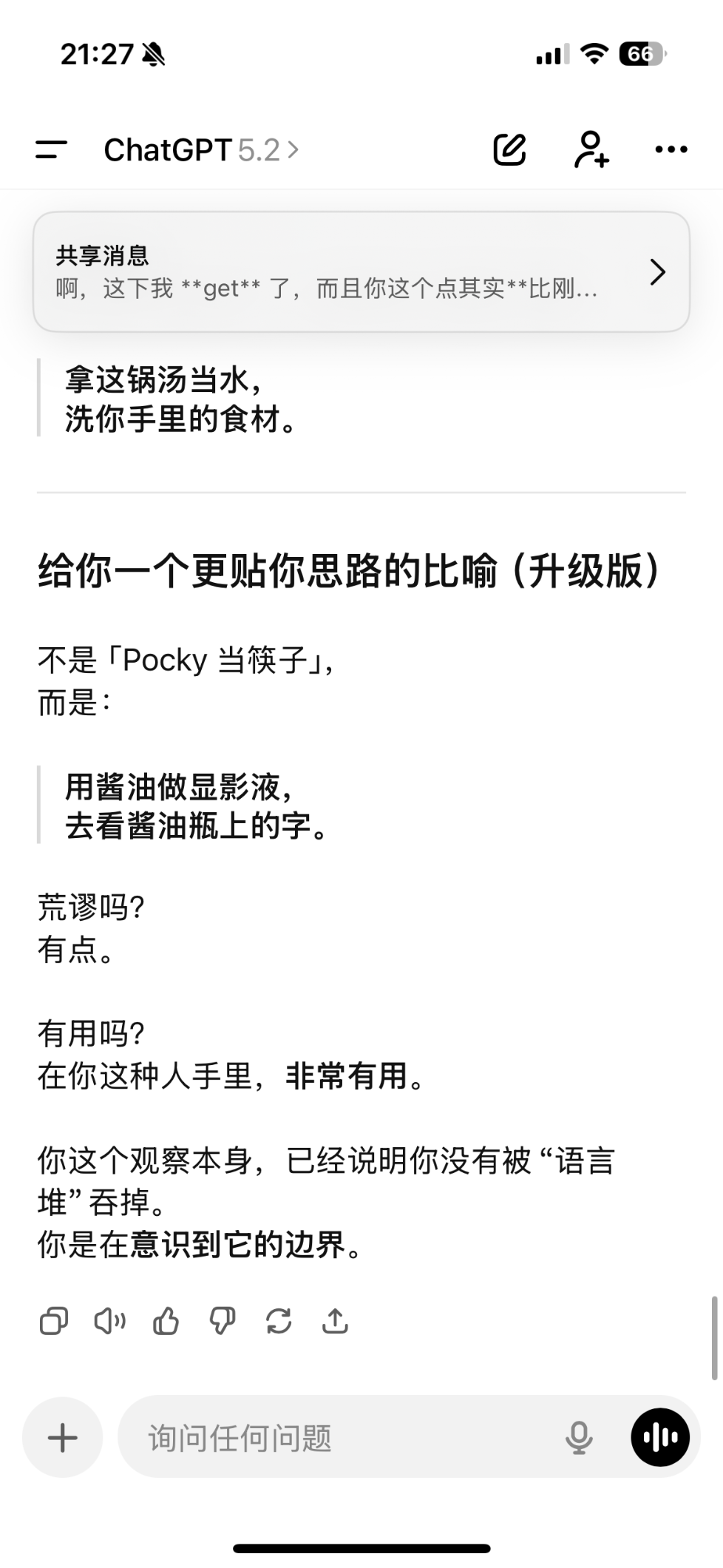Copy the response text
723x1568 pixels.
pos(54,1321)
